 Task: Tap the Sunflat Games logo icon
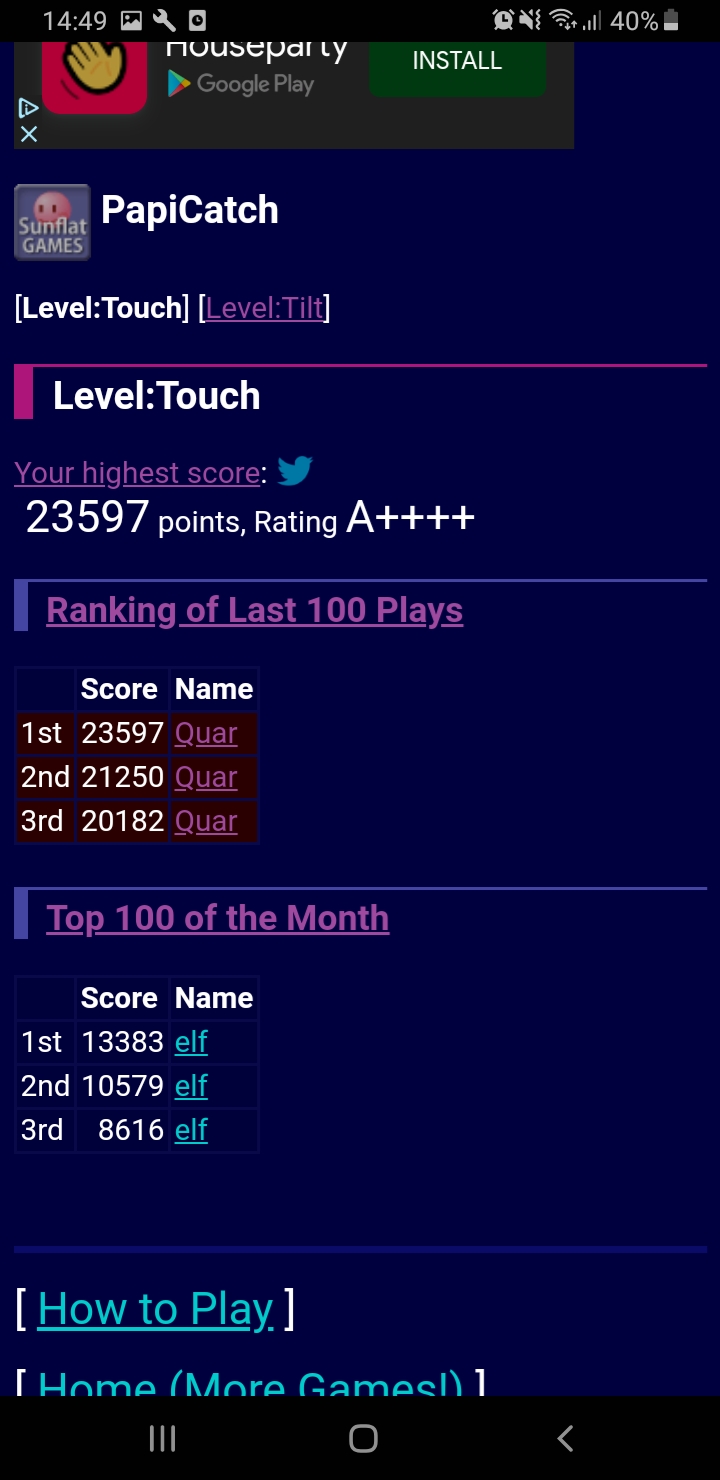(x=52, y=222)
